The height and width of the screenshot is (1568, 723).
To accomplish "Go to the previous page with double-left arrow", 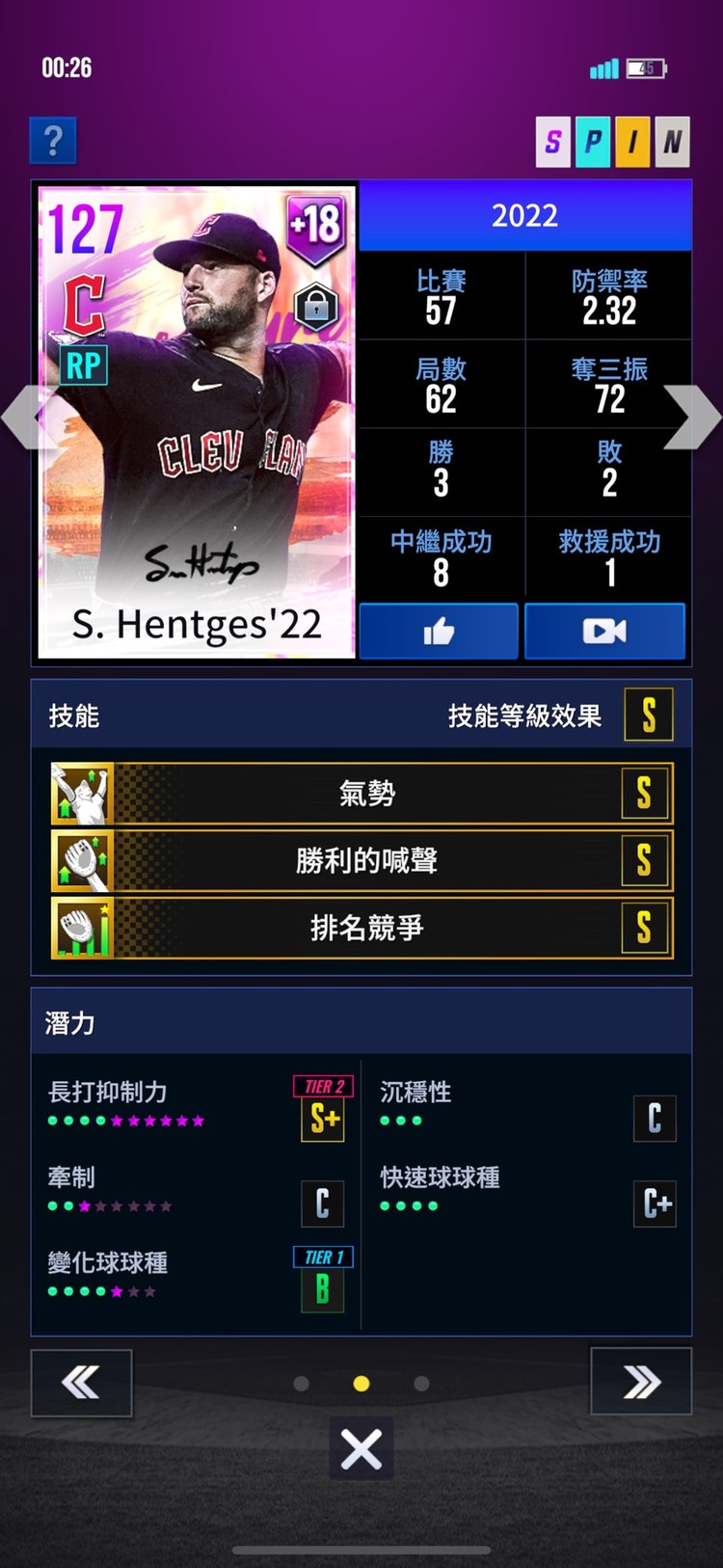I will click(x=81, y=1383).
